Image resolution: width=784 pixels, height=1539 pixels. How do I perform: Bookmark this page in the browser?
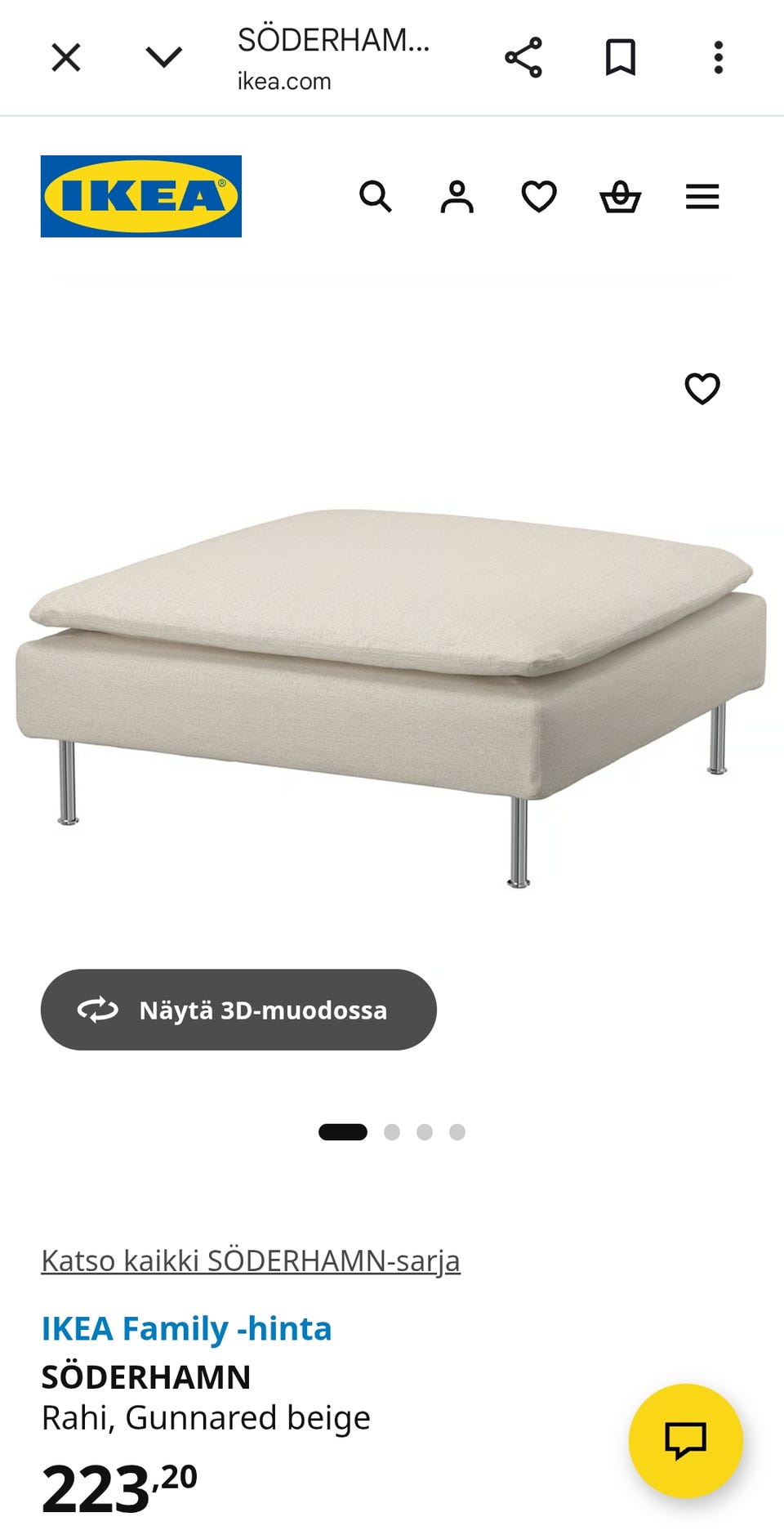621,57
